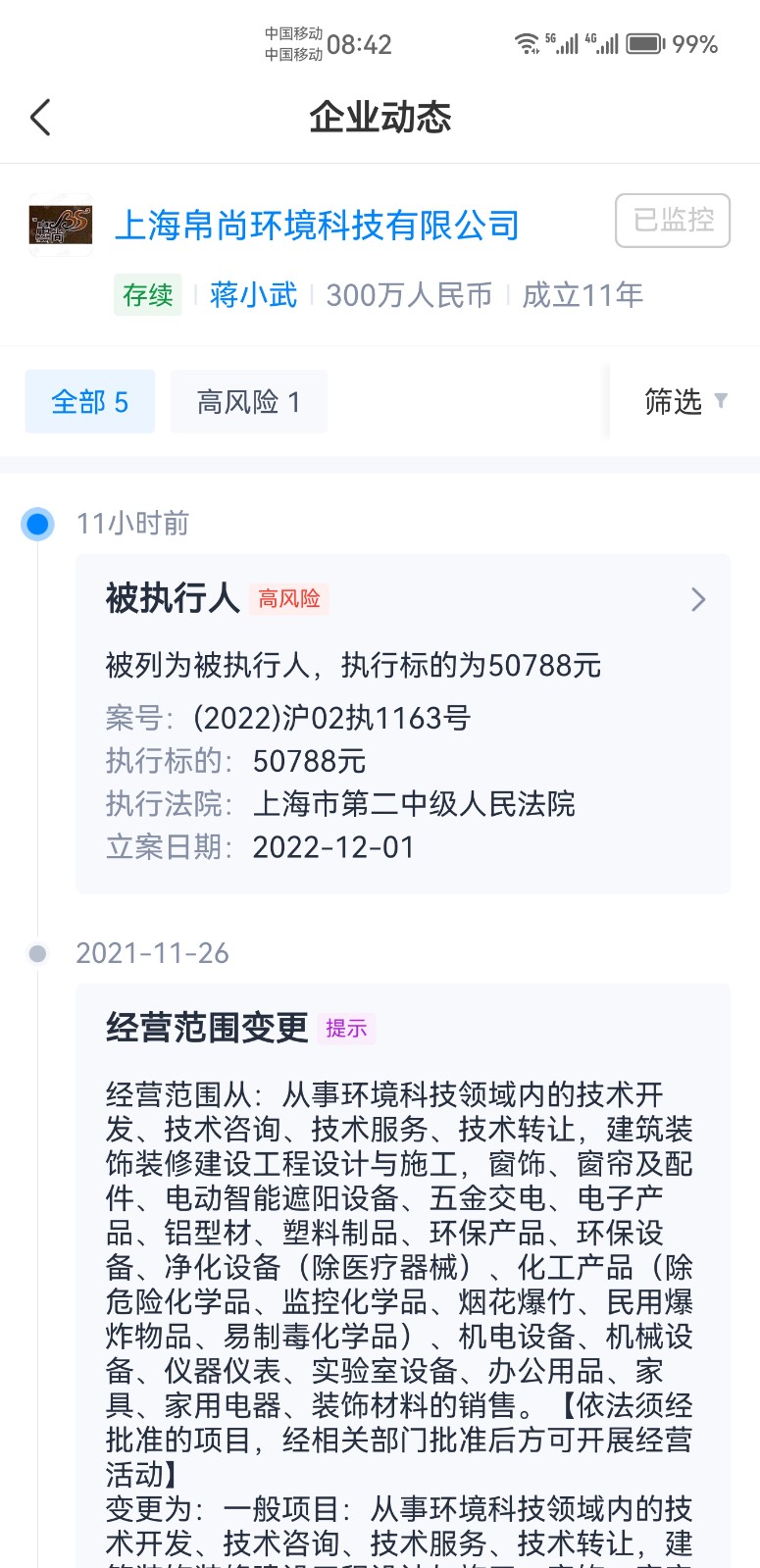The image size is (760, 1568).
Task: Open the 被执行人 high-risk record card
Action: coord(403,724)
